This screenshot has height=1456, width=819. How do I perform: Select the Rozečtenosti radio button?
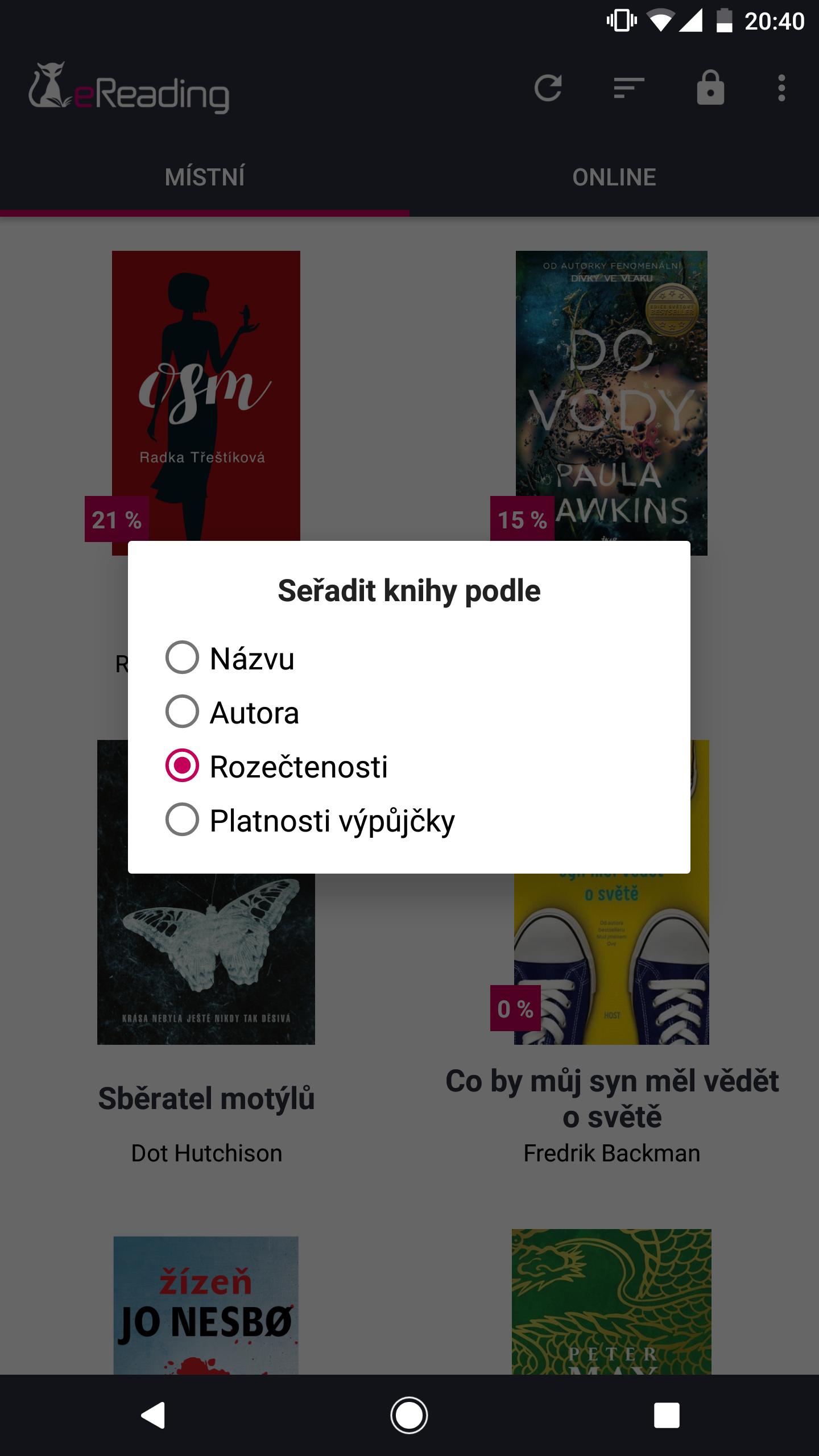[183, 766]
